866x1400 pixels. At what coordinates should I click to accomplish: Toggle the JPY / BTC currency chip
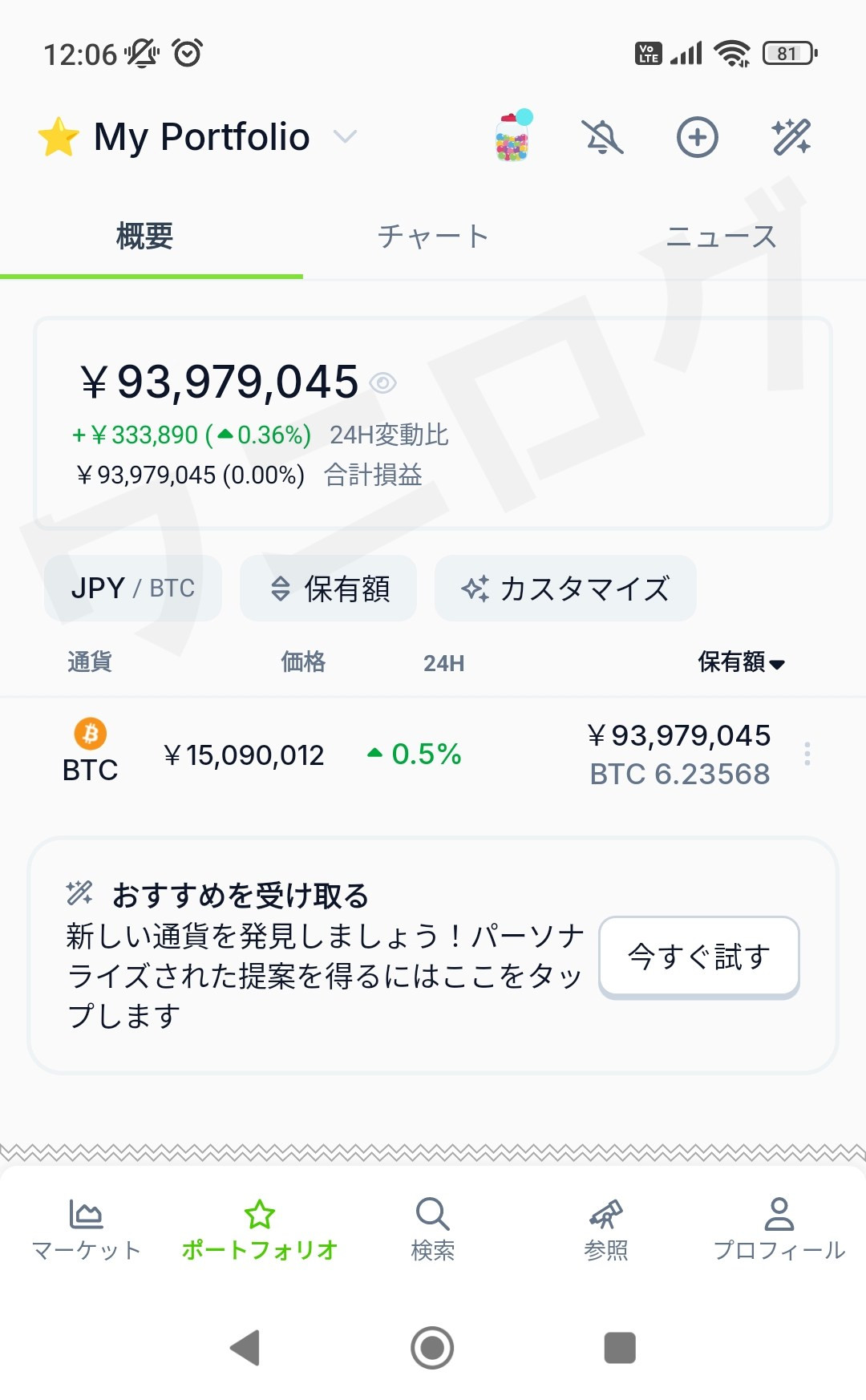coord(133,589)
